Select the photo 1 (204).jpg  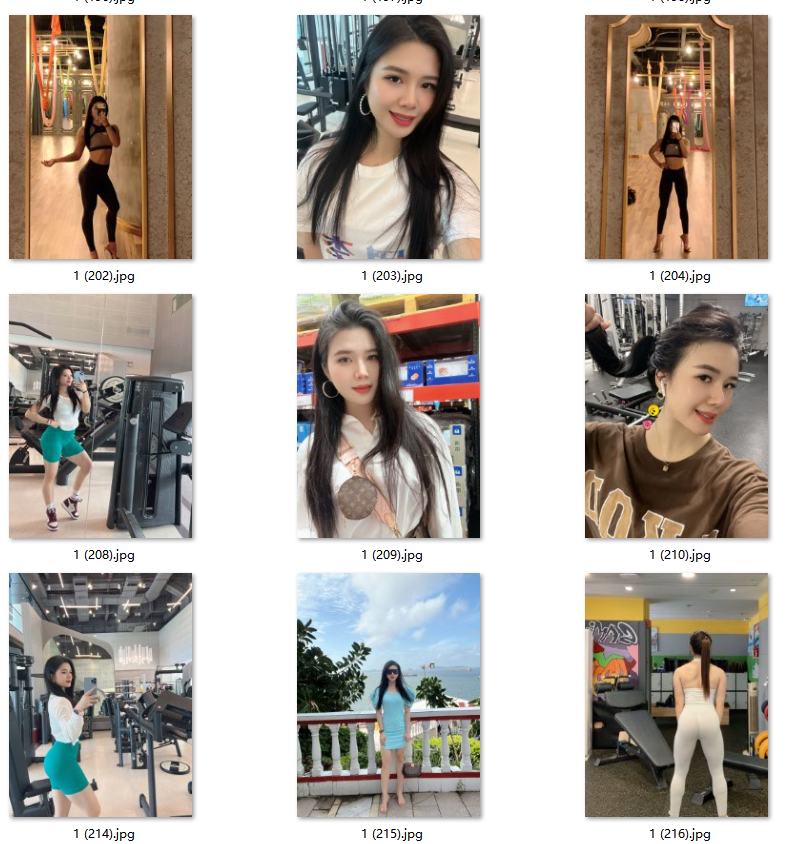[x=677, y=137]
